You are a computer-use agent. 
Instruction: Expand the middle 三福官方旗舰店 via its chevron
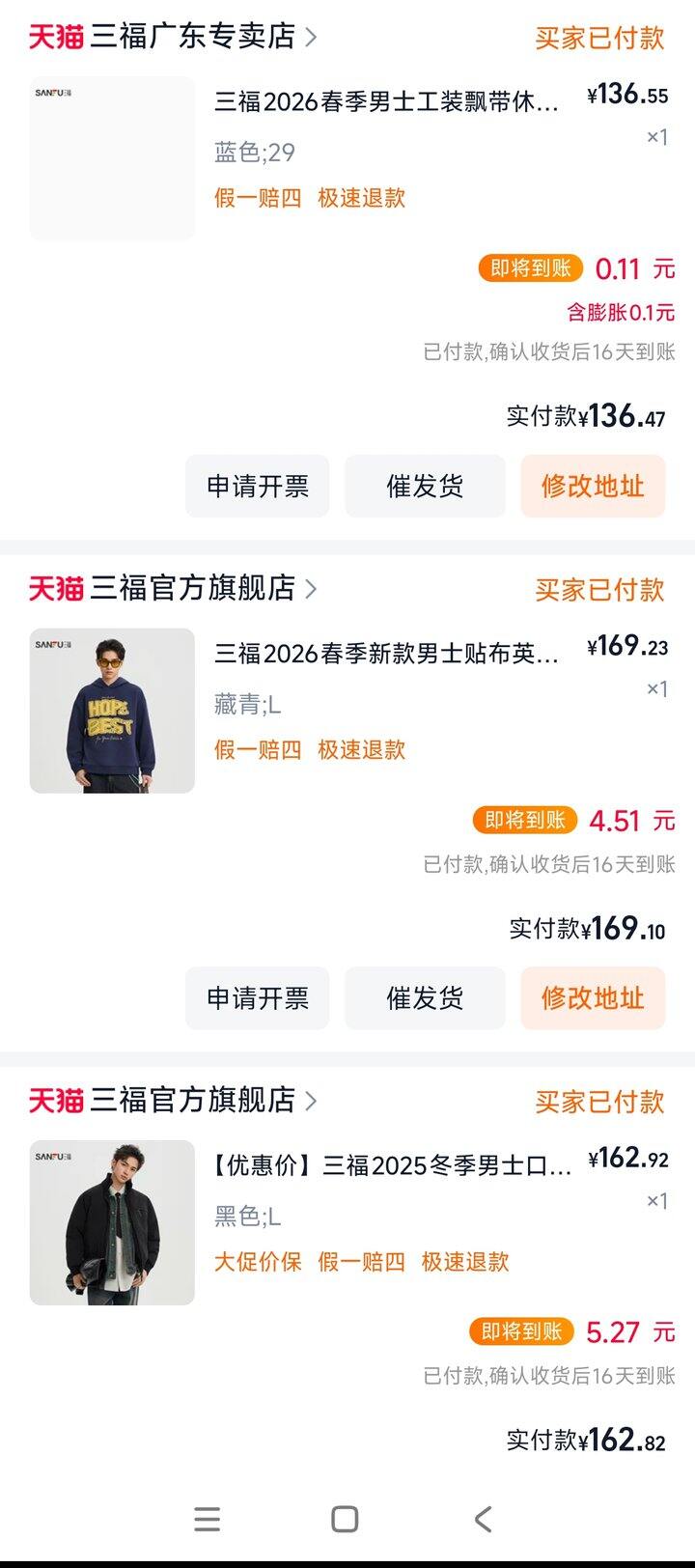click(309, 590)
